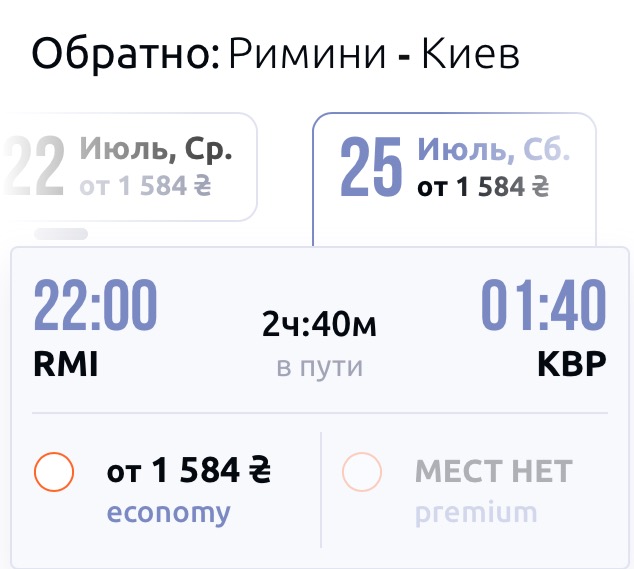Viewport: 634px width, 569px height.
Task: Select the 22 Июль date tab
Action: click(130, 166)
